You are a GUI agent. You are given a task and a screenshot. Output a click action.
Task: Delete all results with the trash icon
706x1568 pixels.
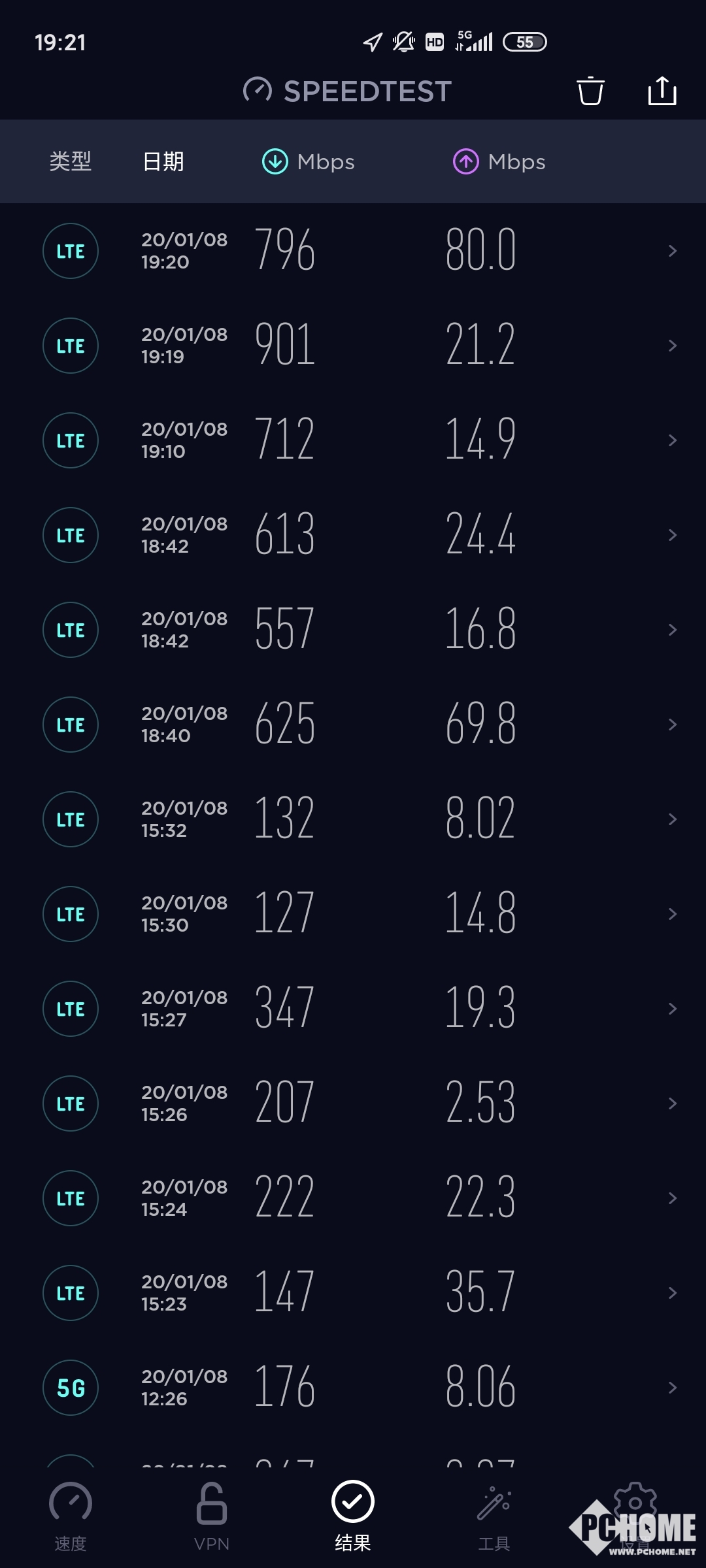590,91
